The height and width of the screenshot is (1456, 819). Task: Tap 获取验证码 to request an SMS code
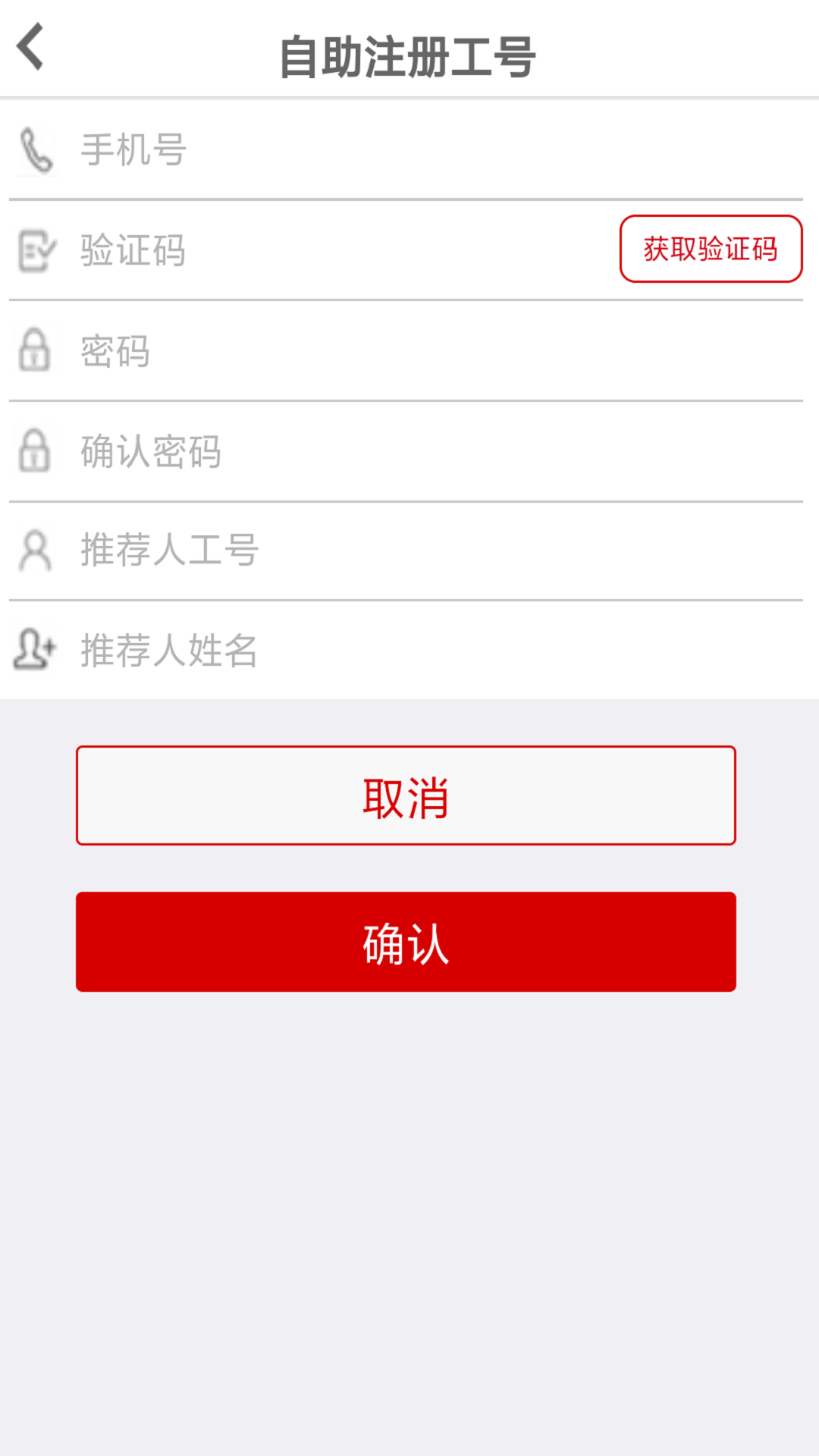click(x=710, y=250)
